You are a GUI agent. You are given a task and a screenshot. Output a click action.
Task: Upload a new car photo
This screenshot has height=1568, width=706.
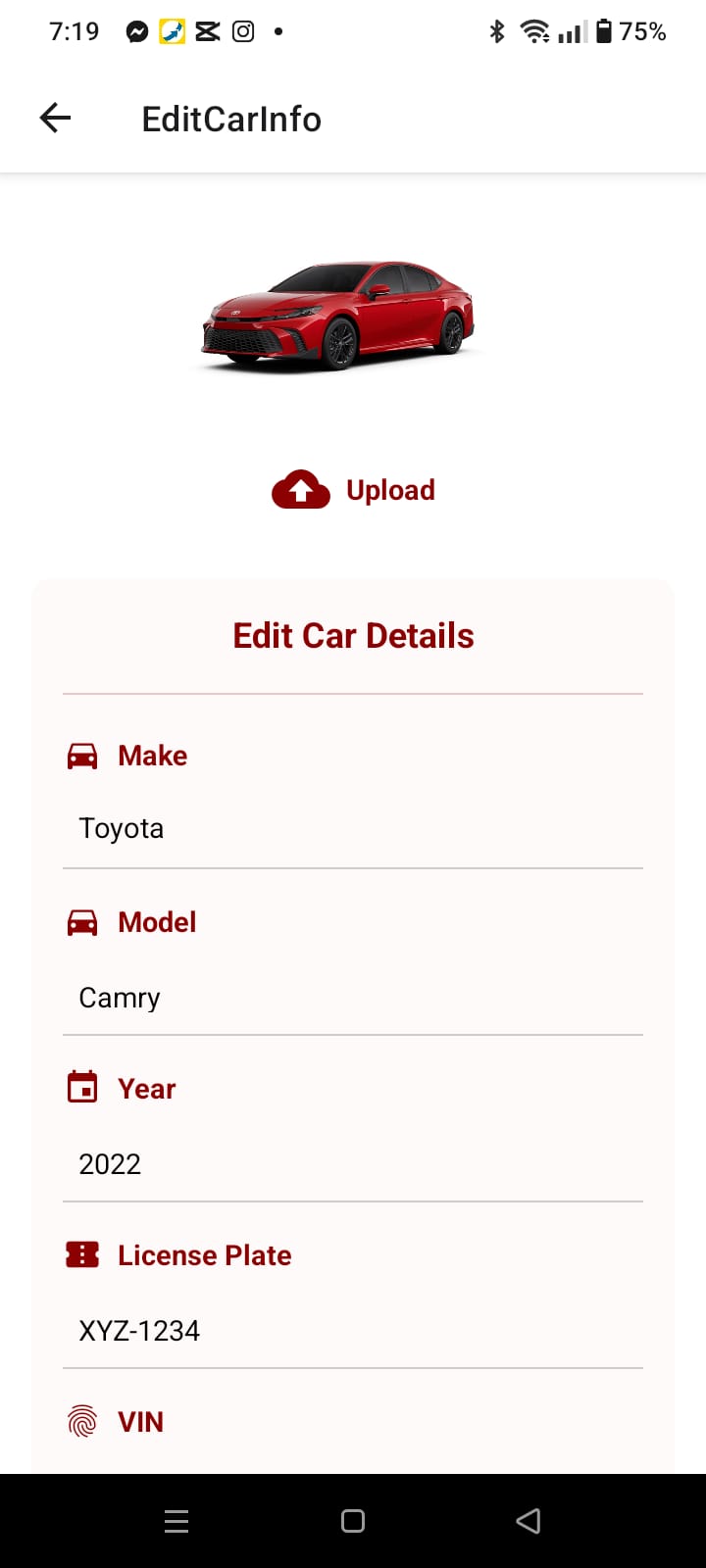point(353,490)
